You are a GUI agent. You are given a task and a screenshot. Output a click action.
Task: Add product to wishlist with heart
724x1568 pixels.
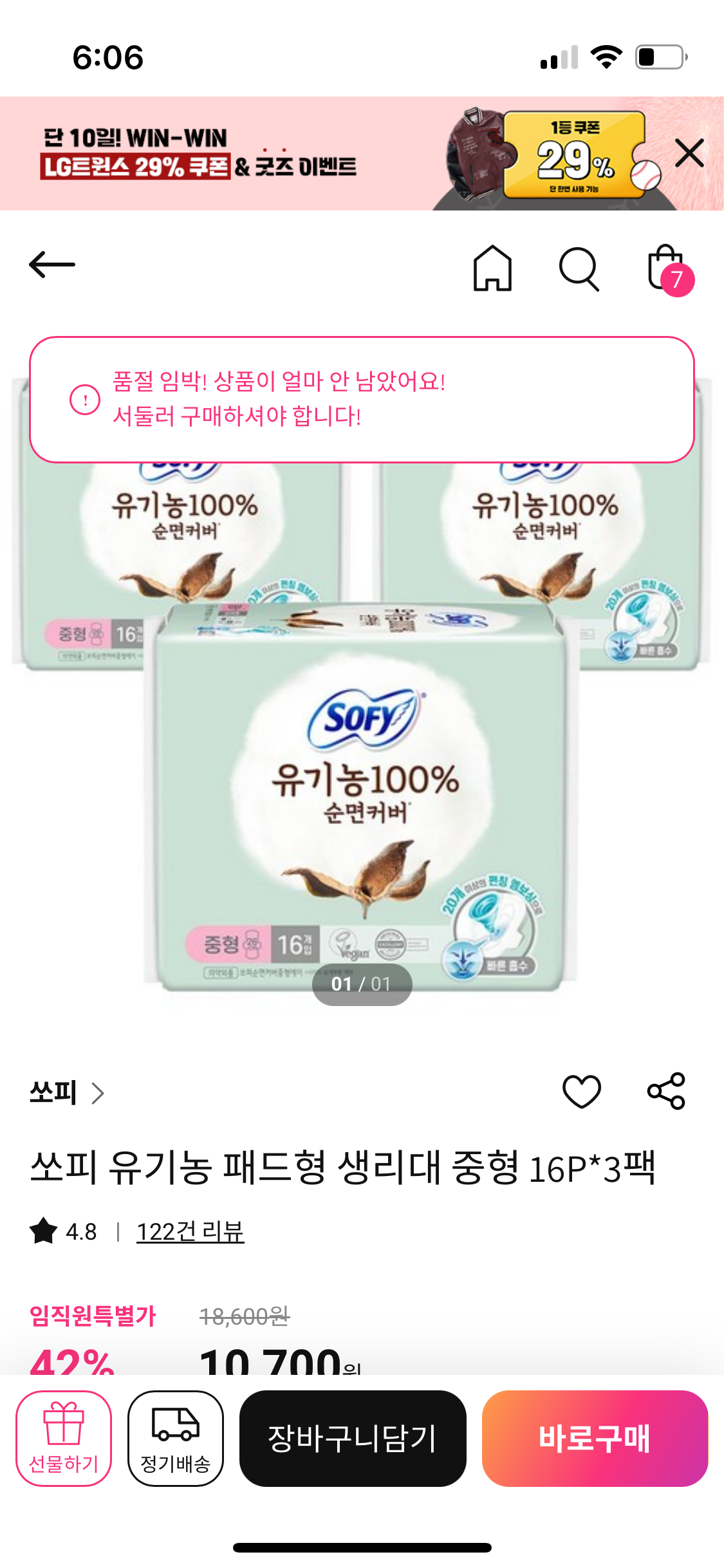[581, 1091]
